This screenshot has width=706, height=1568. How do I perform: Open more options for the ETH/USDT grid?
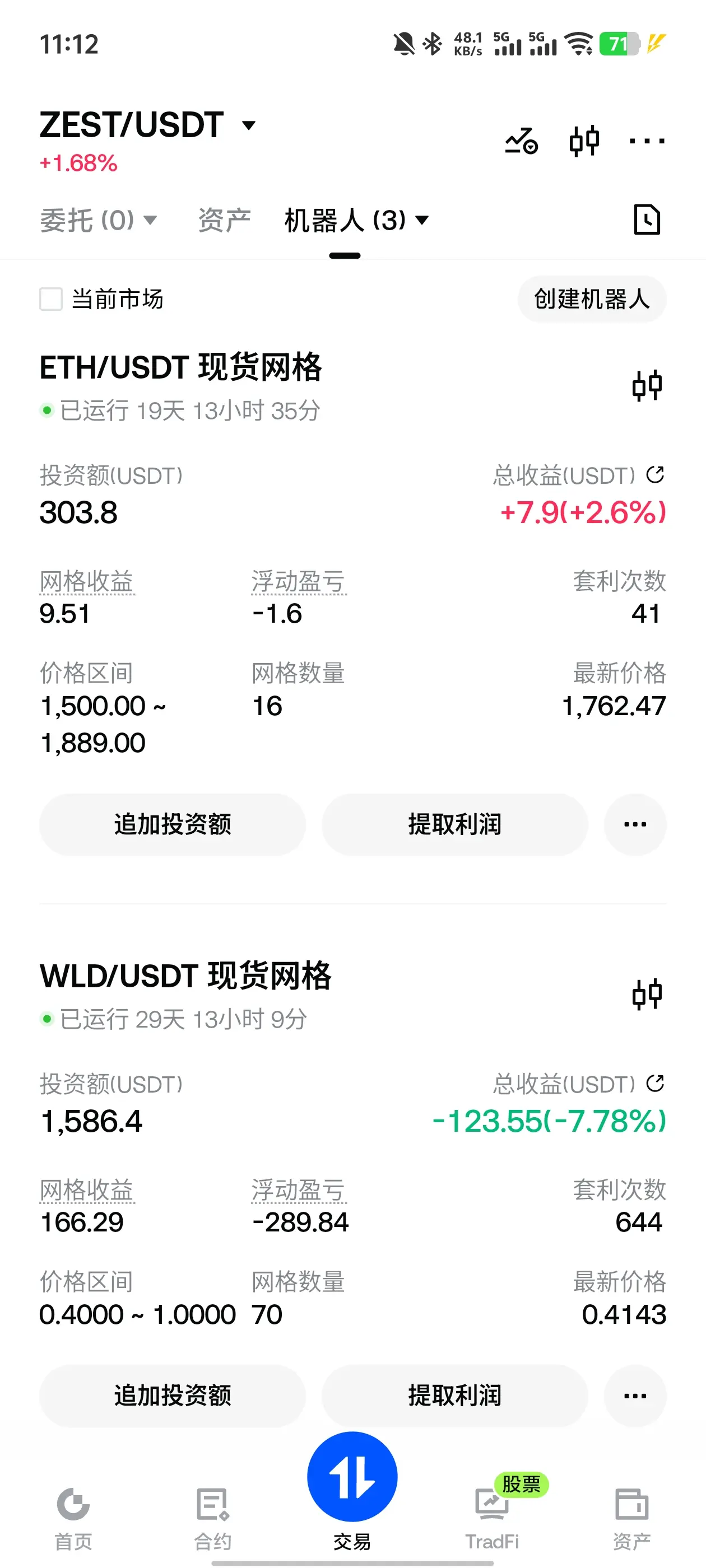click(x=635, y=824)
